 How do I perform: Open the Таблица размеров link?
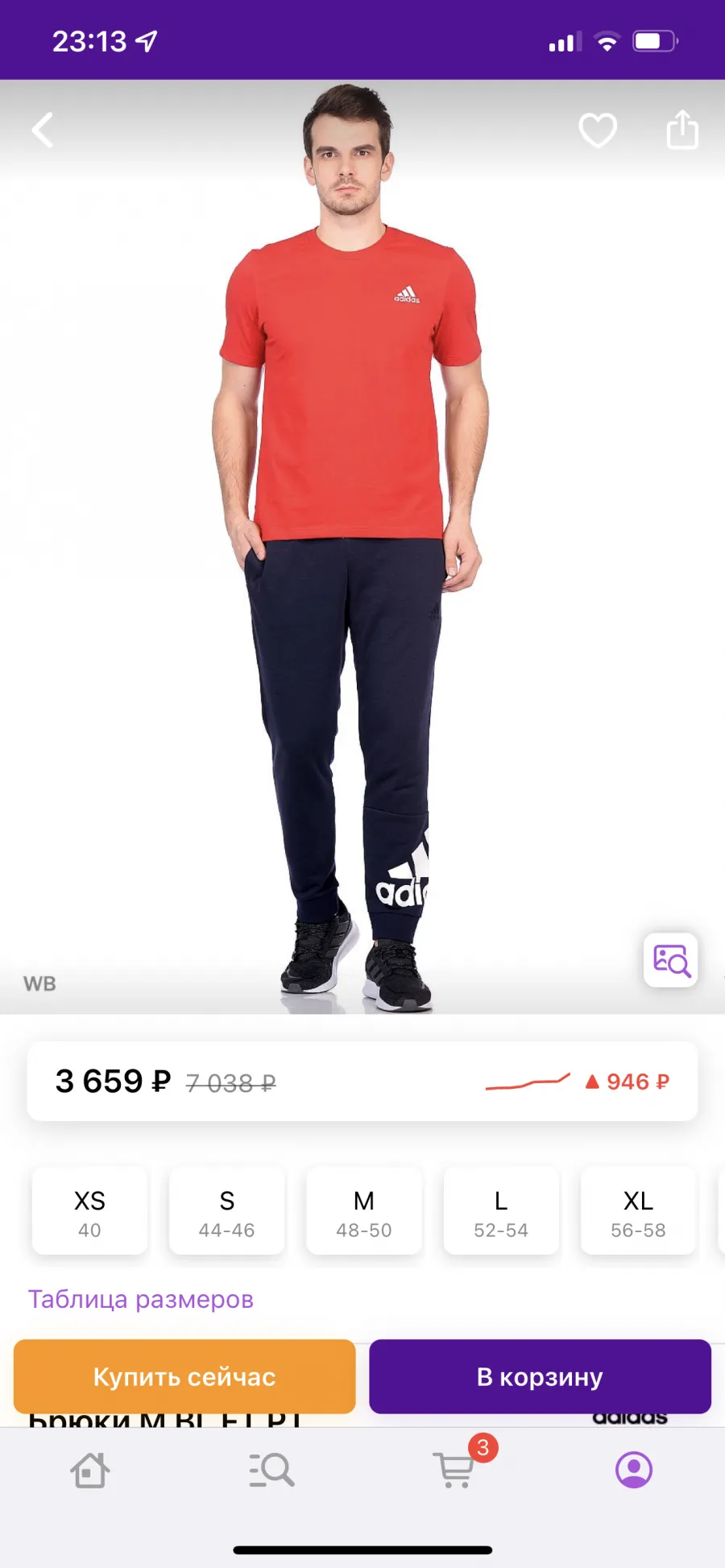click(x=141, y=1299)
